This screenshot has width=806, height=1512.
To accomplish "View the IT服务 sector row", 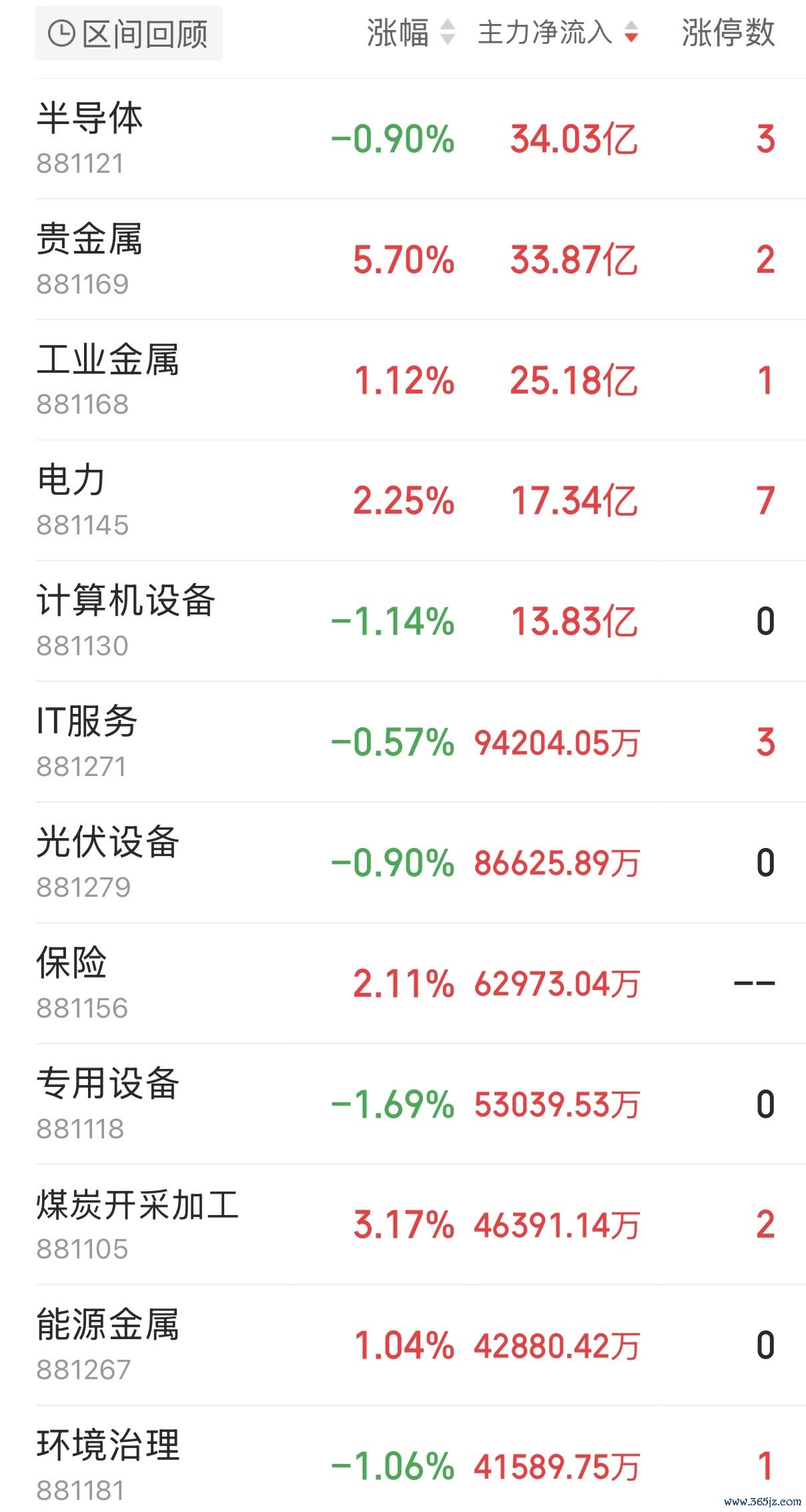I will point(420,742).
